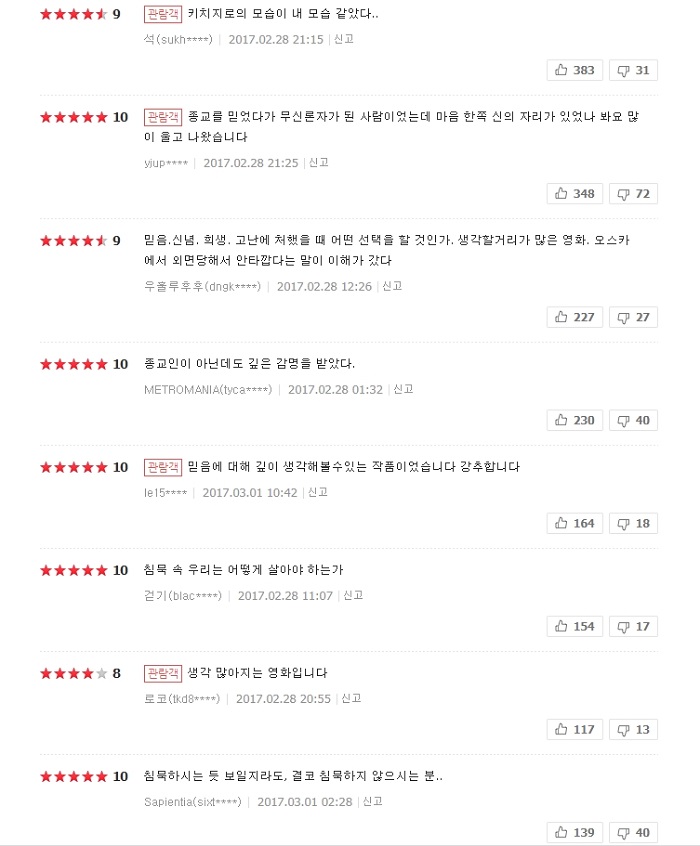The image size is (700, 846).
Task: Dislike Sapientia(sixt****)'s review
Action: click(x=633, y=832)
